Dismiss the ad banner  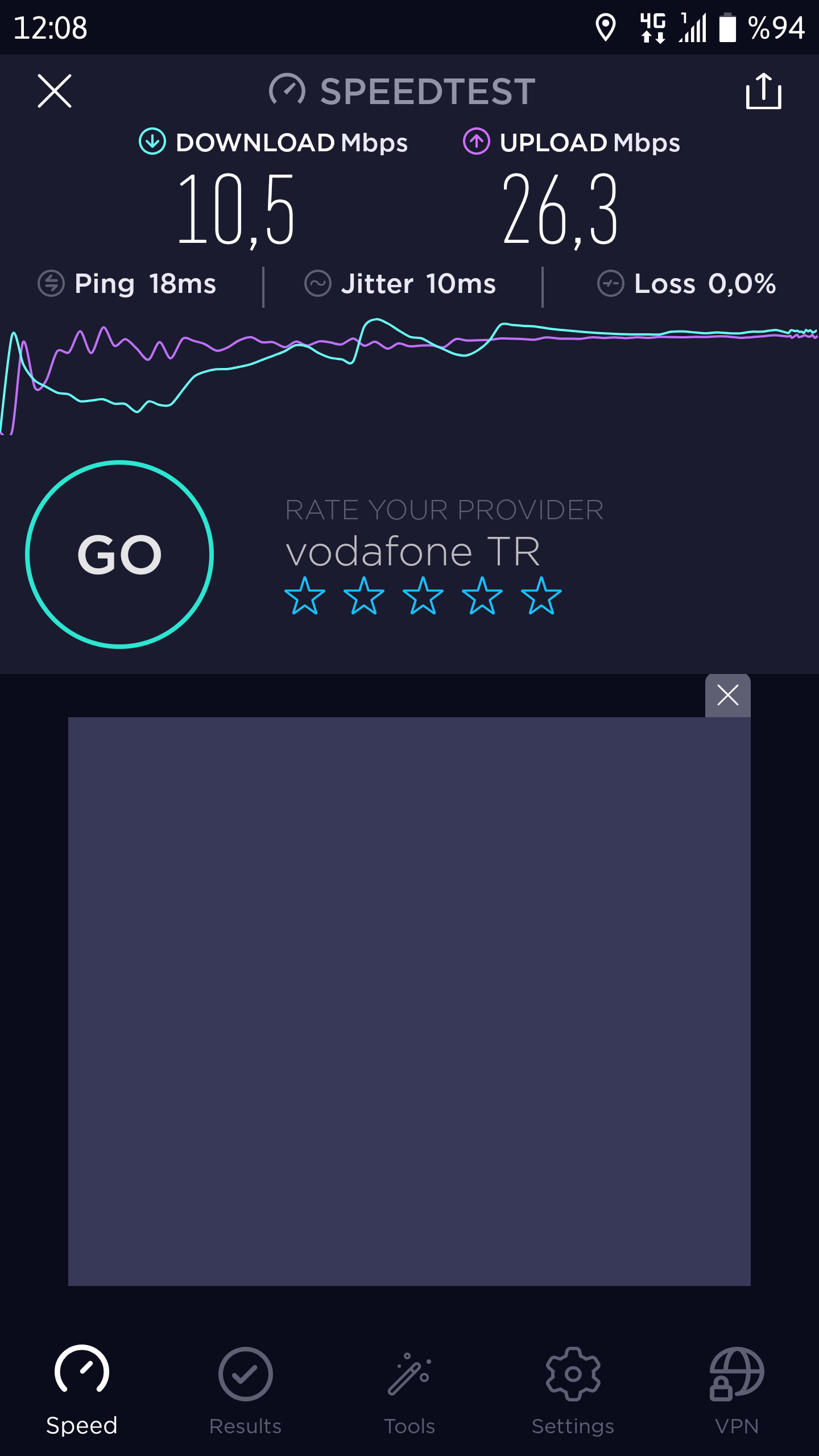pyautogui.click(x=728, y=695)
